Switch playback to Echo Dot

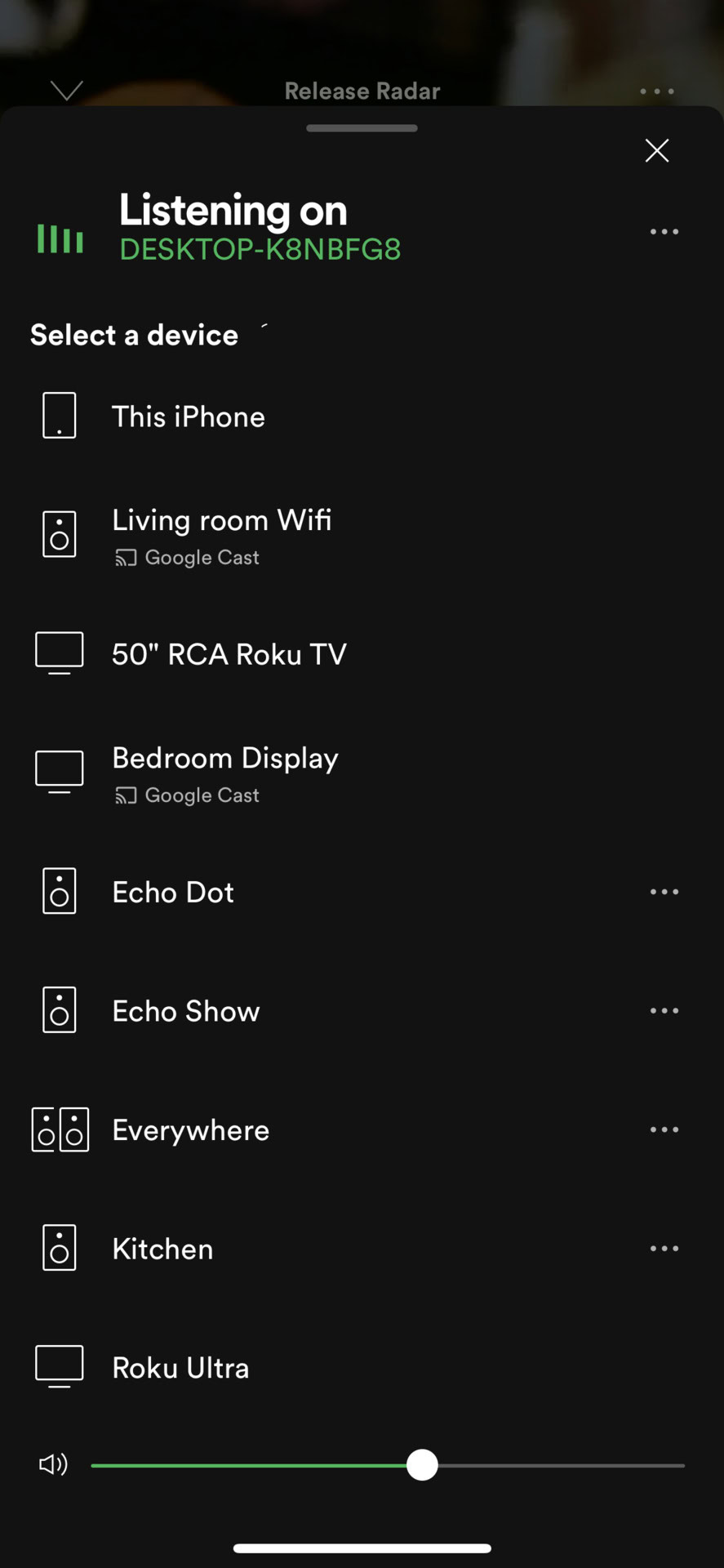click(x=173, y=892)
